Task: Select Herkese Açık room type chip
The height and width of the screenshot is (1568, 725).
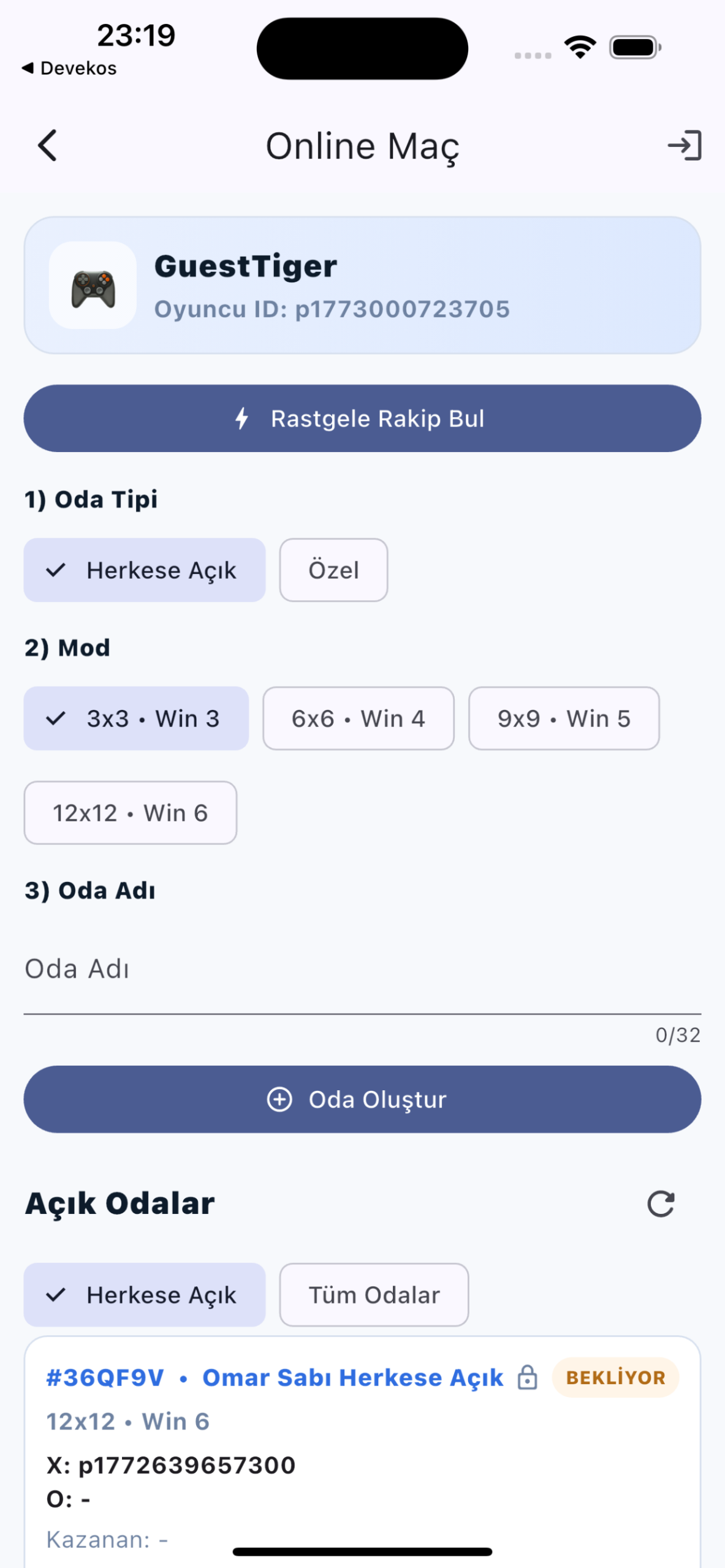Action: [x=145, y=570]
